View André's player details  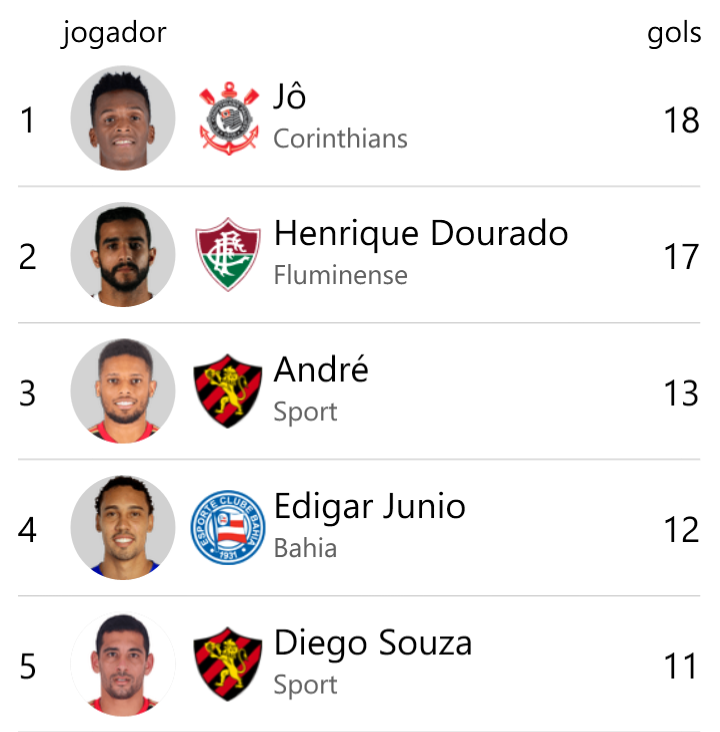(x=321, y=371)
